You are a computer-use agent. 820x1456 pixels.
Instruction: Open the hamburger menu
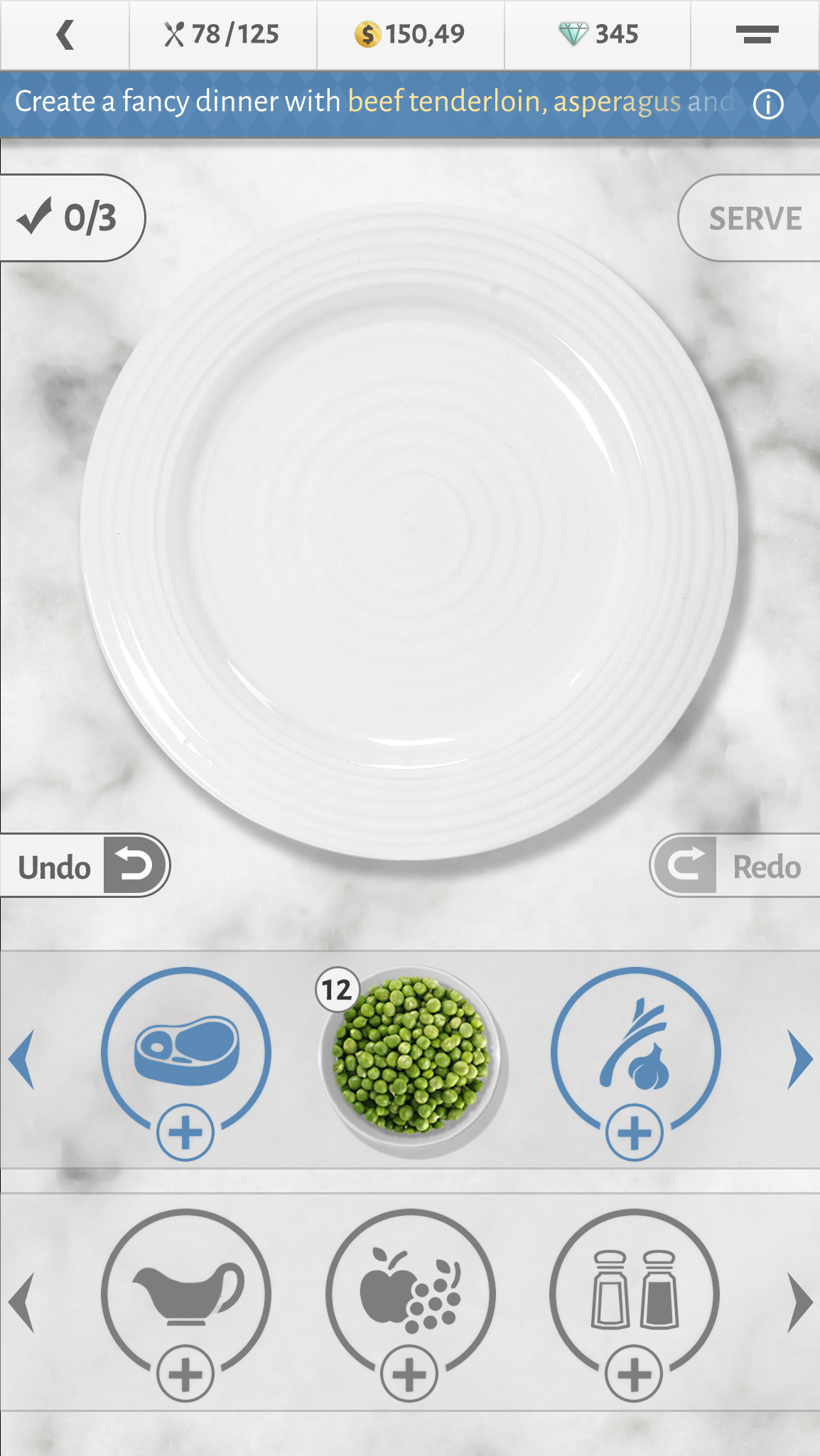756,34
